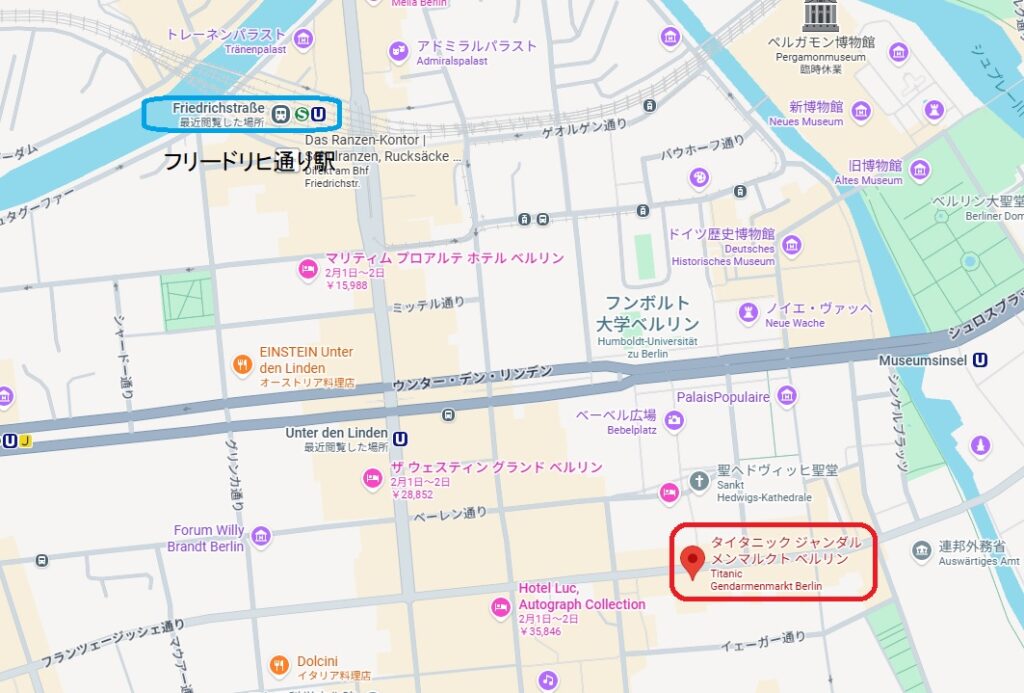Select the Neue Wache pin

click(x=748, y=314)
